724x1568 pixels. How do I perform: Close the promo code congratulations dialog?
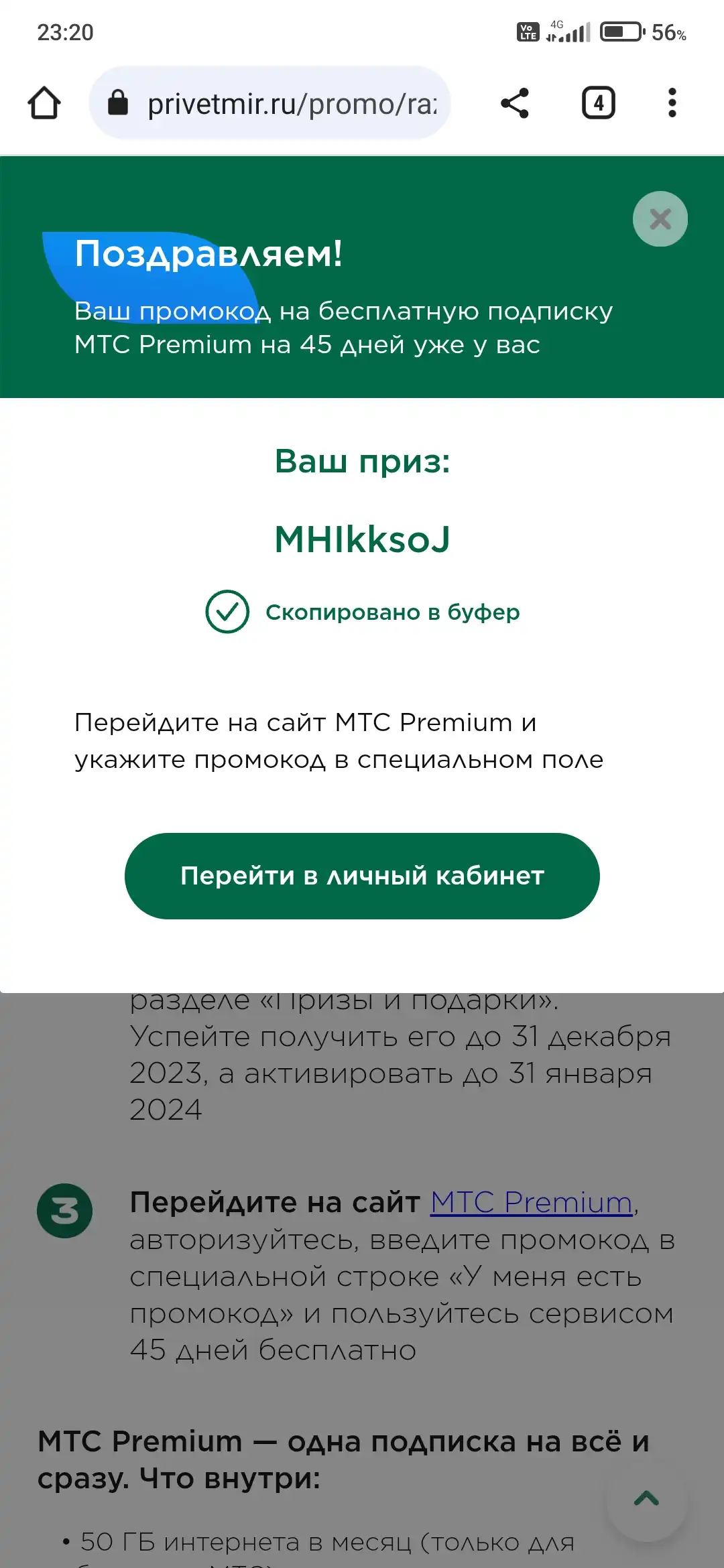pyautogui.click(x=660, y=219)
